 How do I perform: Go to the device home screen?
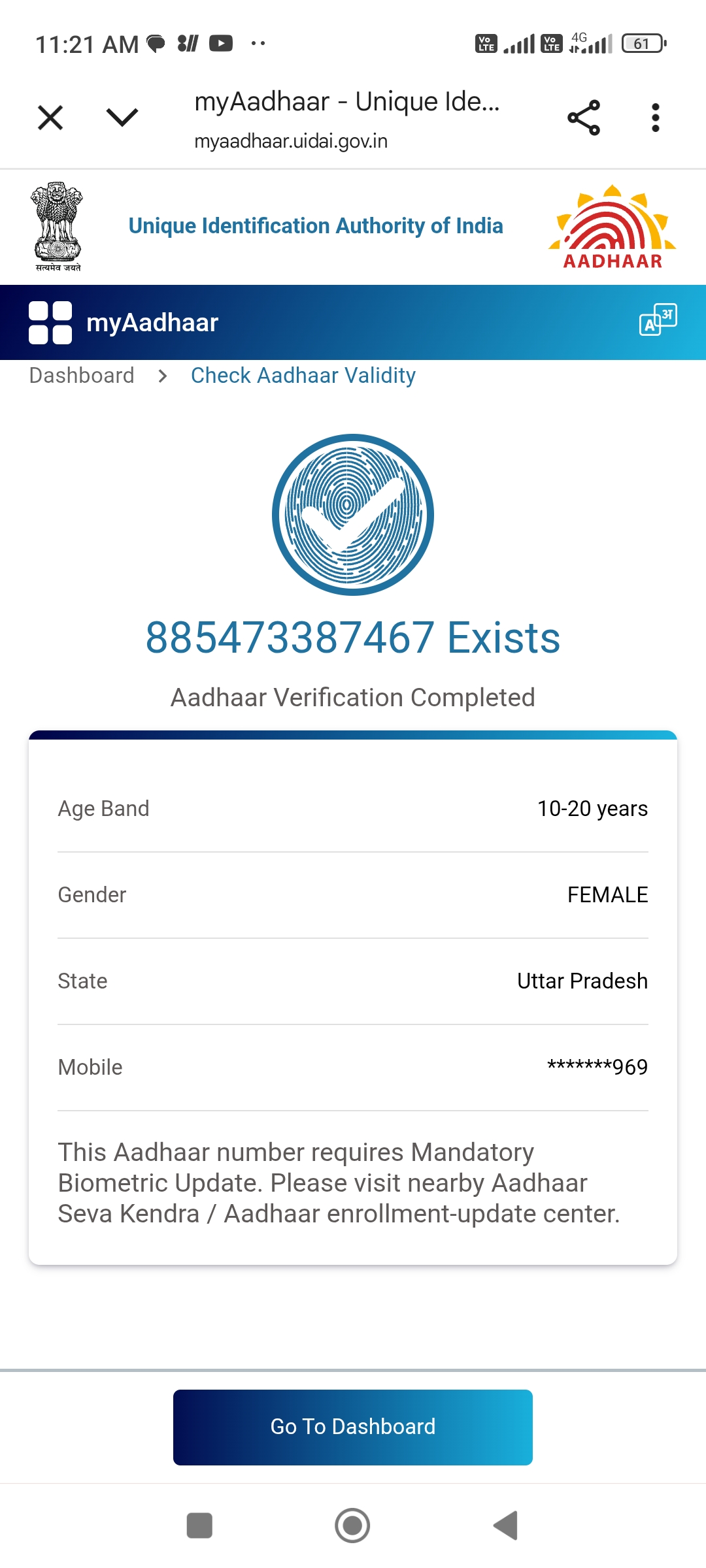[x=352, y=1526]
